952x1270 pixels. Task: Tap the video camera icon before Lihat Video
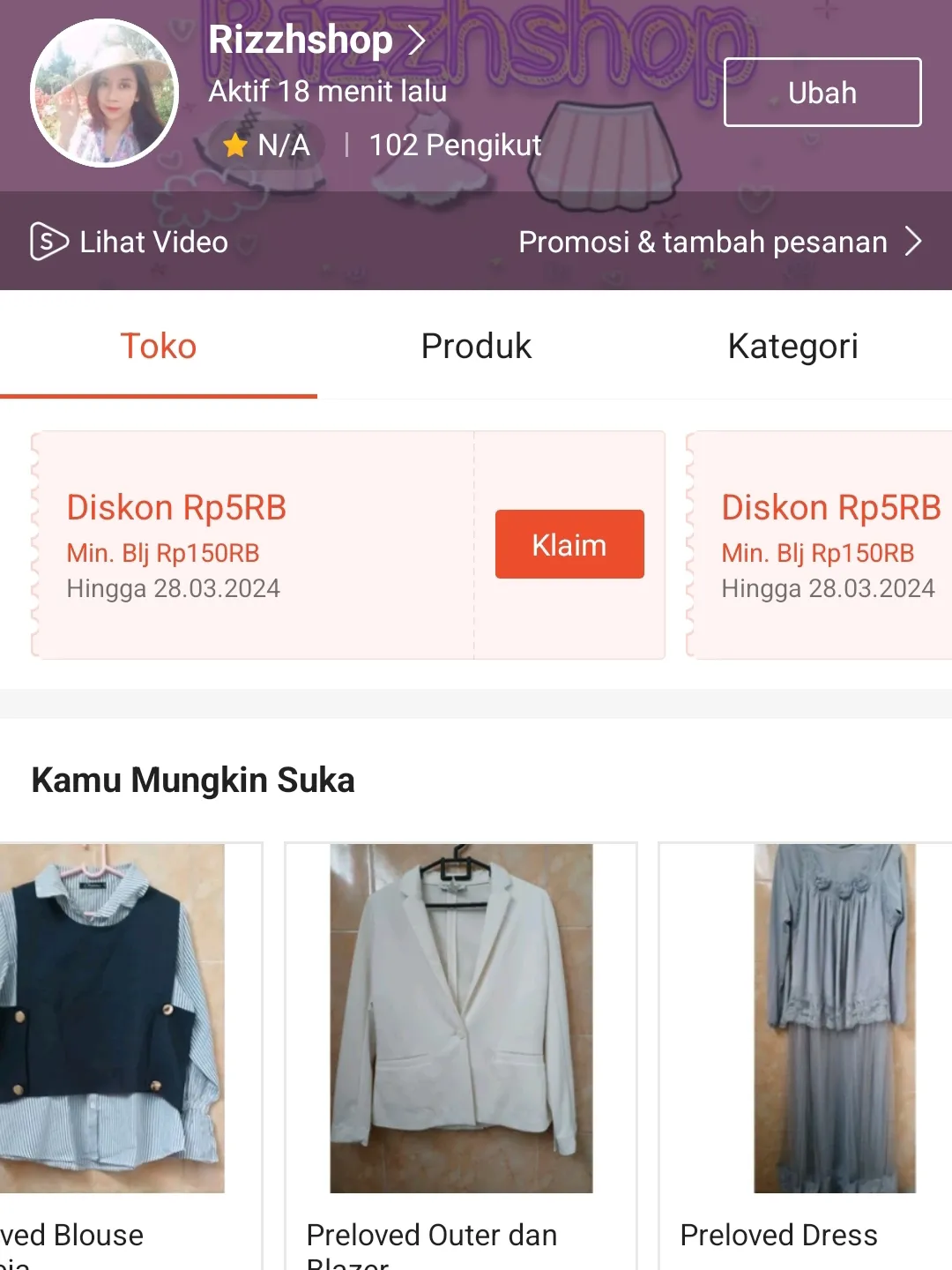[48, 241]
